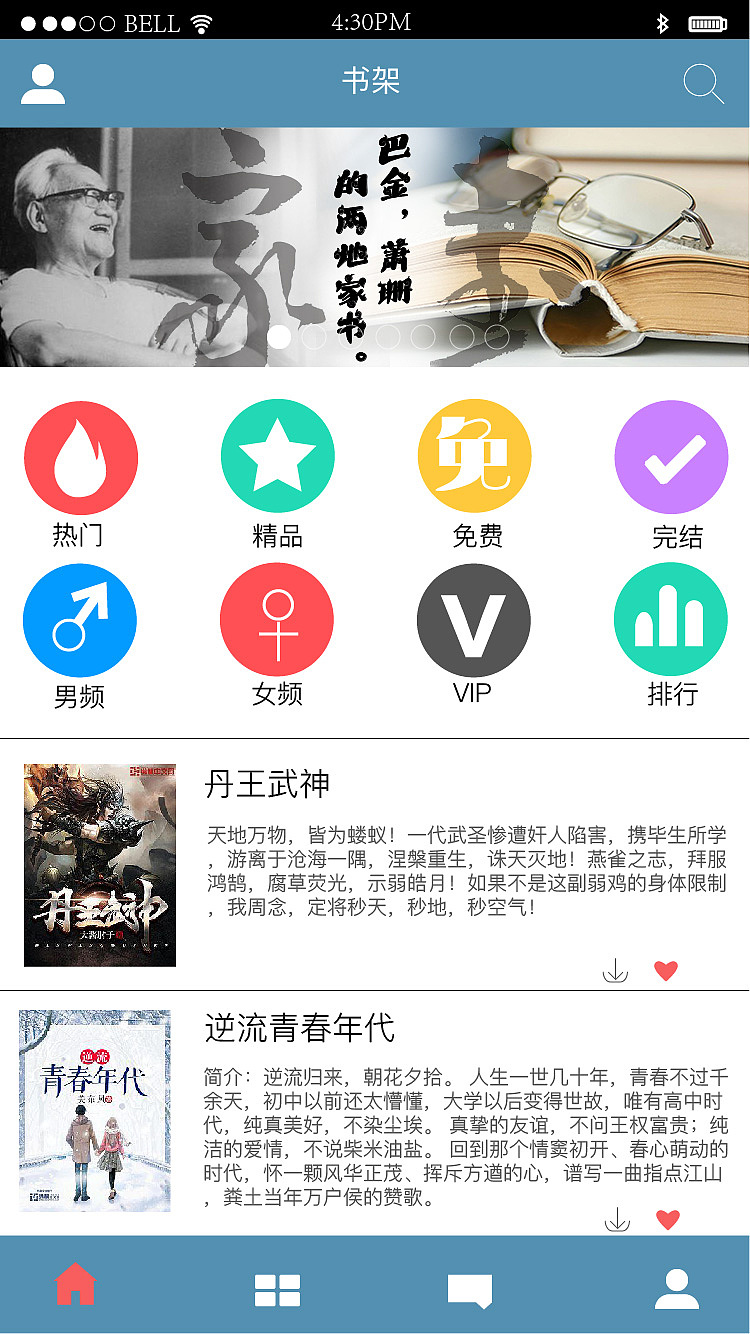Select the 完结 completed novels category
750x1334 pixels.
(x=671, y=455)
